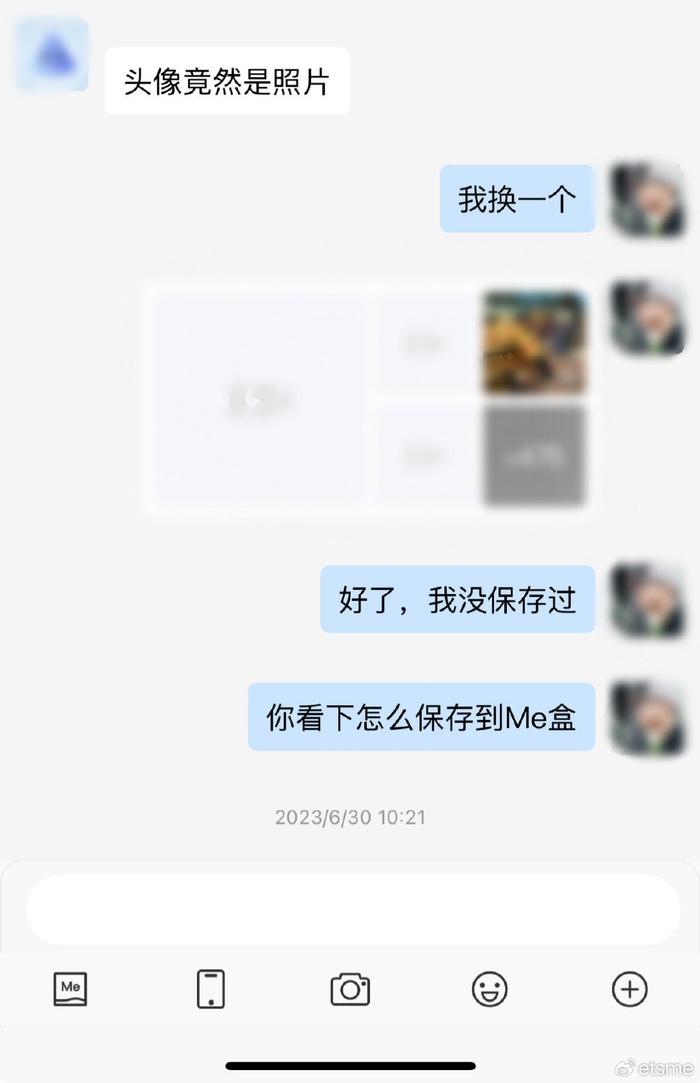
Task: Focus the message input field
Action: click(x=352, y=909)
